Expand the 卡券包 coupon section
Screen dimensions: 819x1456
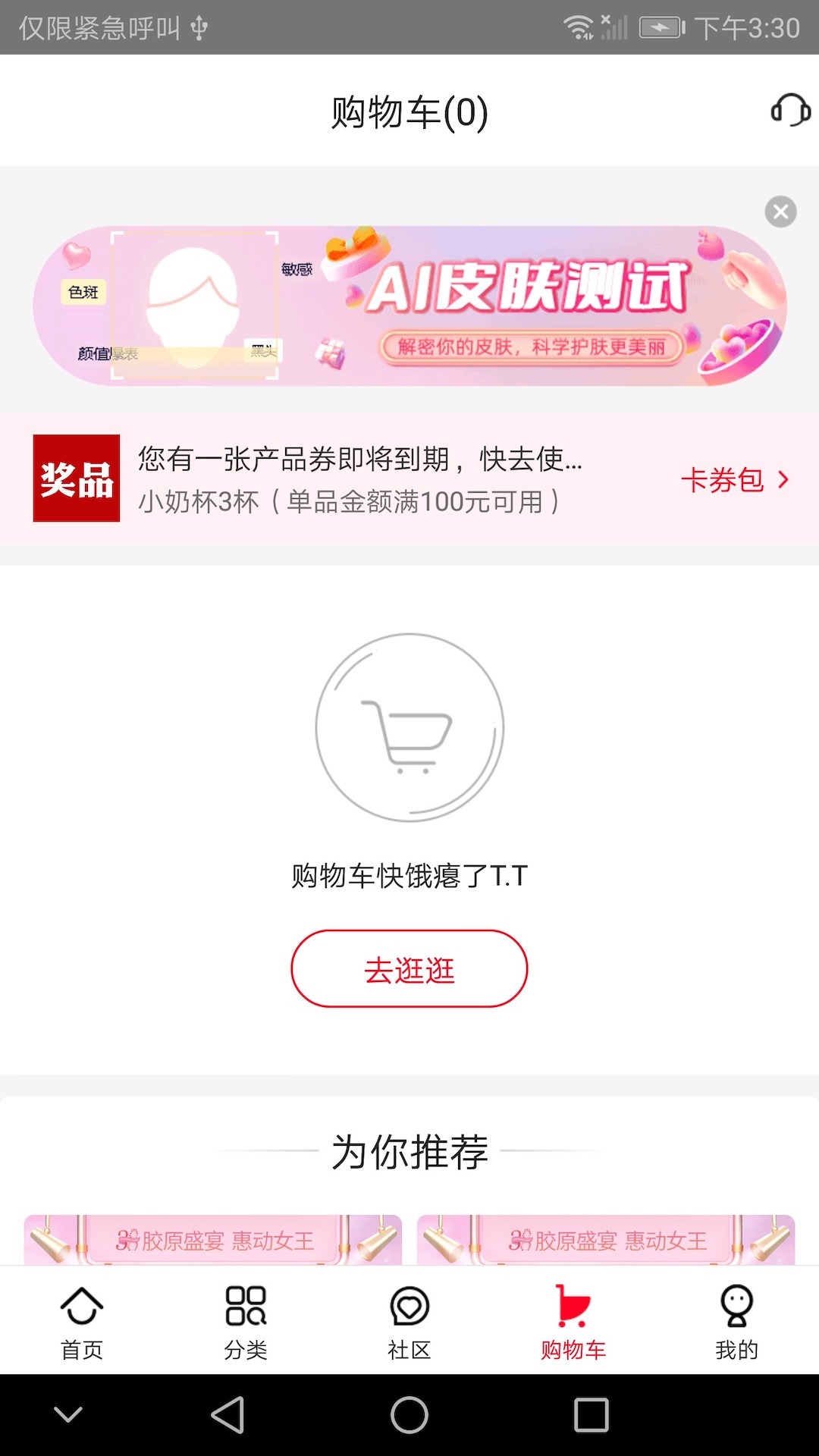coord(730,479)
